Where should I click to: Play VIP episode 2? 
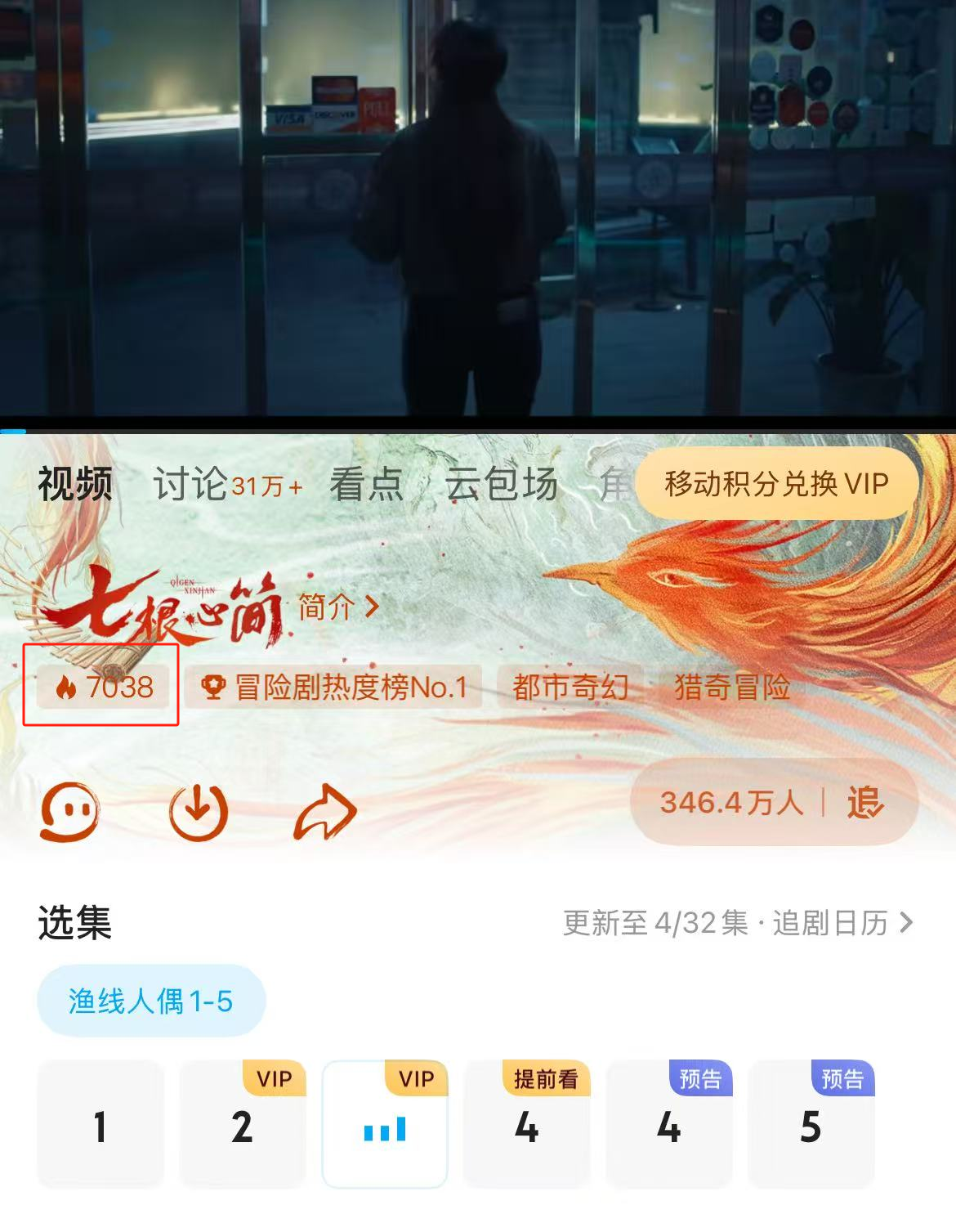click(242, 1126)
